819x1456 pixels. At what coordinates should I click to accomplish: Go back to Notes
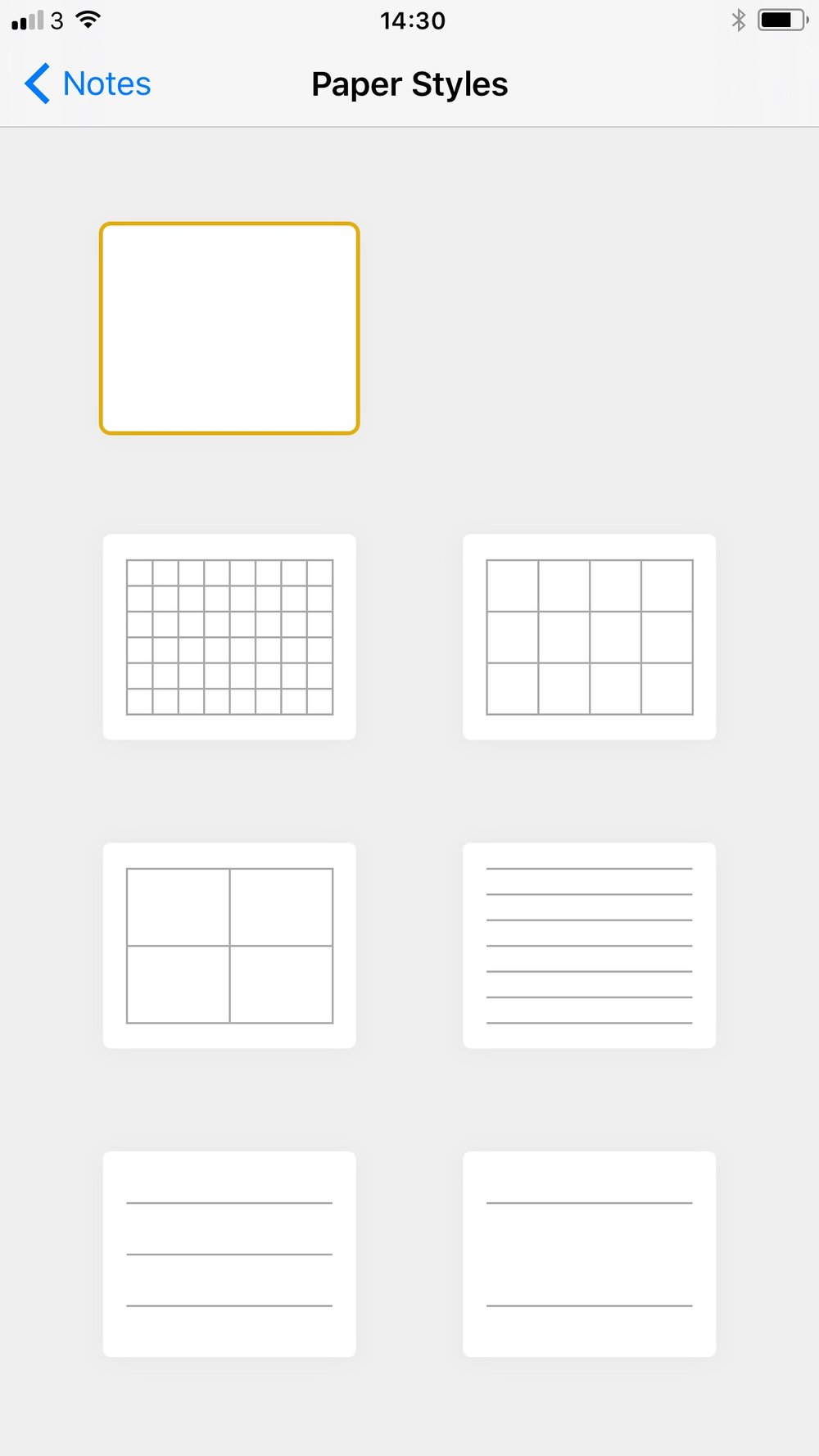[88, 84]
